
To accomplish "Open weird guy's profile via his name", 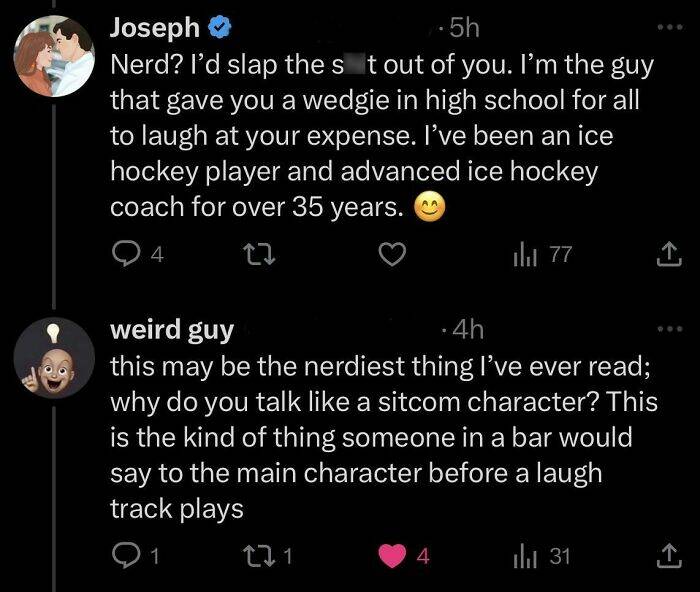I will click(x=170, y=329).
